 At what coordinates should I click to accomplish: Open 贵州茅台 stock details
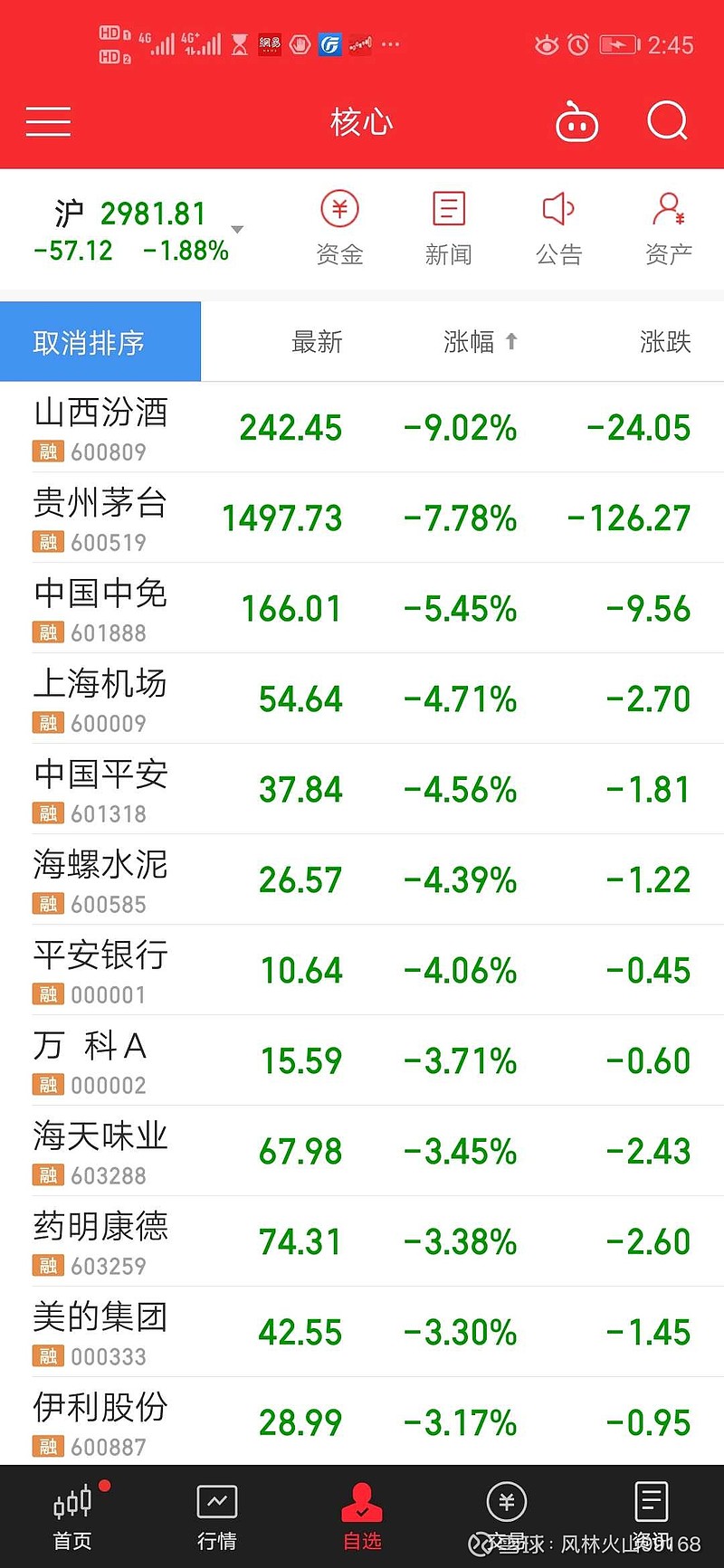coord(362,518)
